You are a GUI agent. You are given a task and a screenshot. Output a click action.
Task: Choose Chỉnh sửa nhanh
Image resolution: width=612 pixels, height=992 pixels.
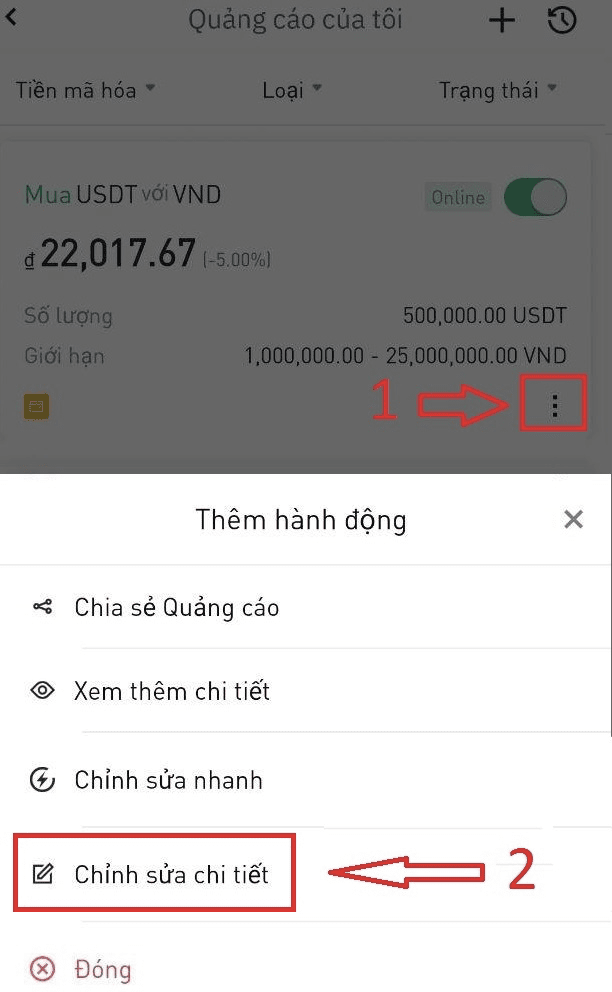coord(306,780)
